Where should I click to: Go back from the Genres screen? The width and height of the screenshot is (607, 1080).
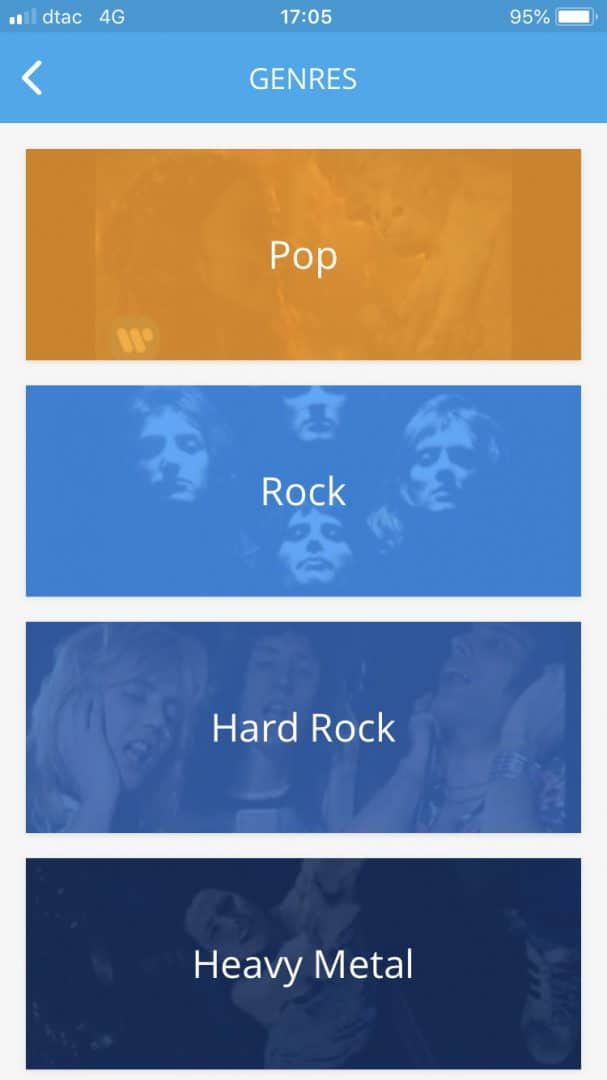tap(33, 78)
